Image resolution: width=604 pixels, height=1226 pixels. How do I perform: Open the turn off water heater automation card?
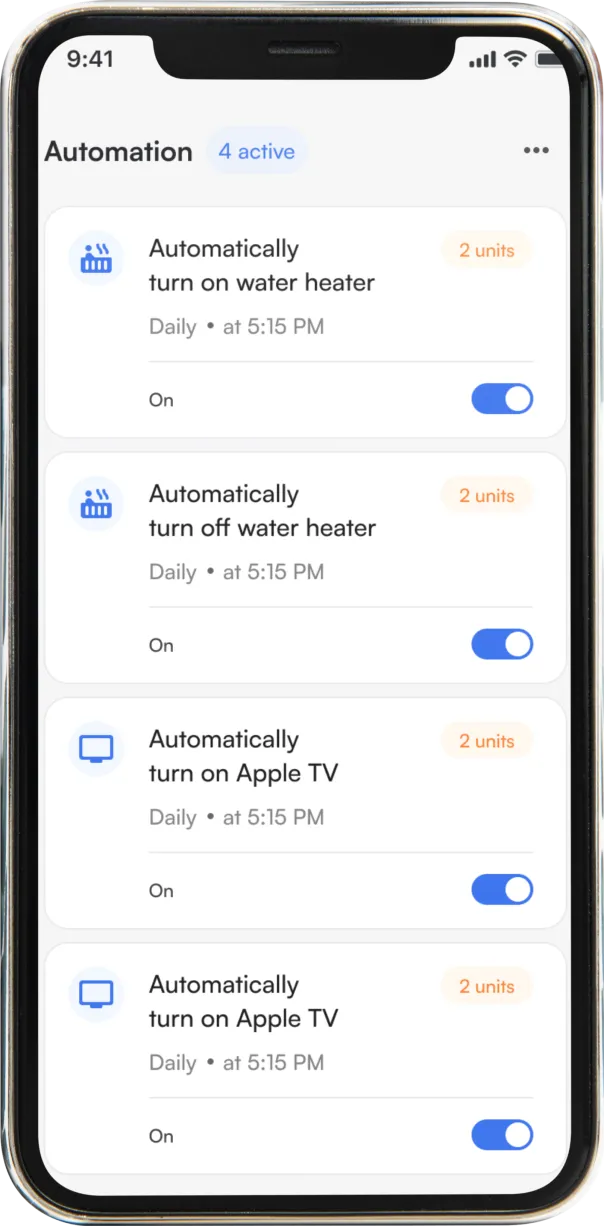(x=262, y=527)
